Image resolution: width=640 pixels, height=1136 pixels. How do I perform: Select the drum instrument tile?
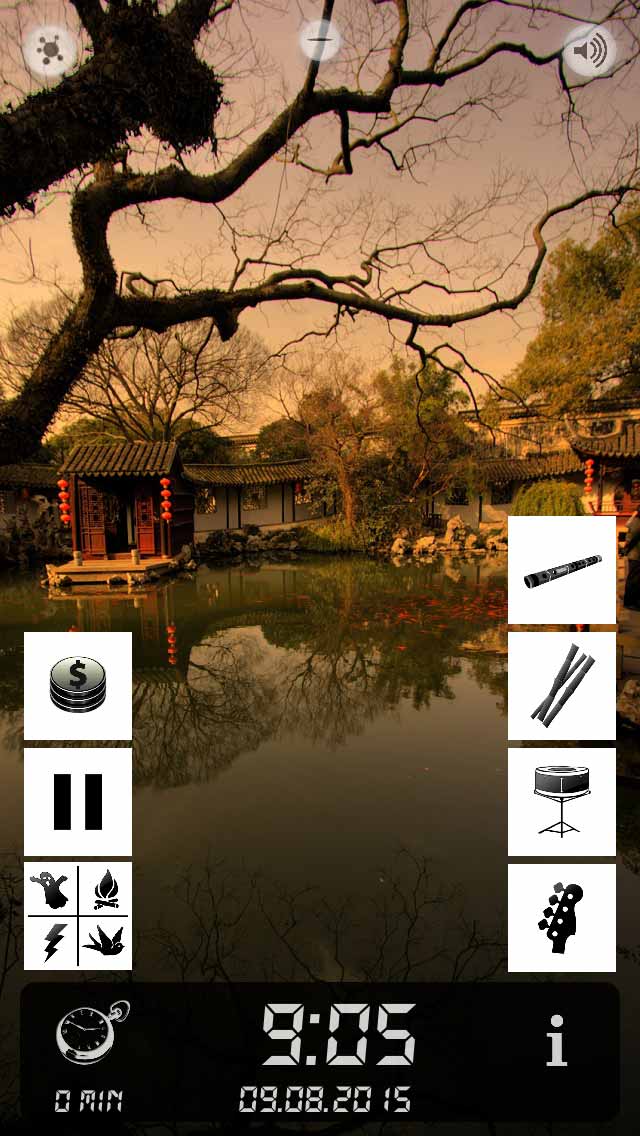562,802
